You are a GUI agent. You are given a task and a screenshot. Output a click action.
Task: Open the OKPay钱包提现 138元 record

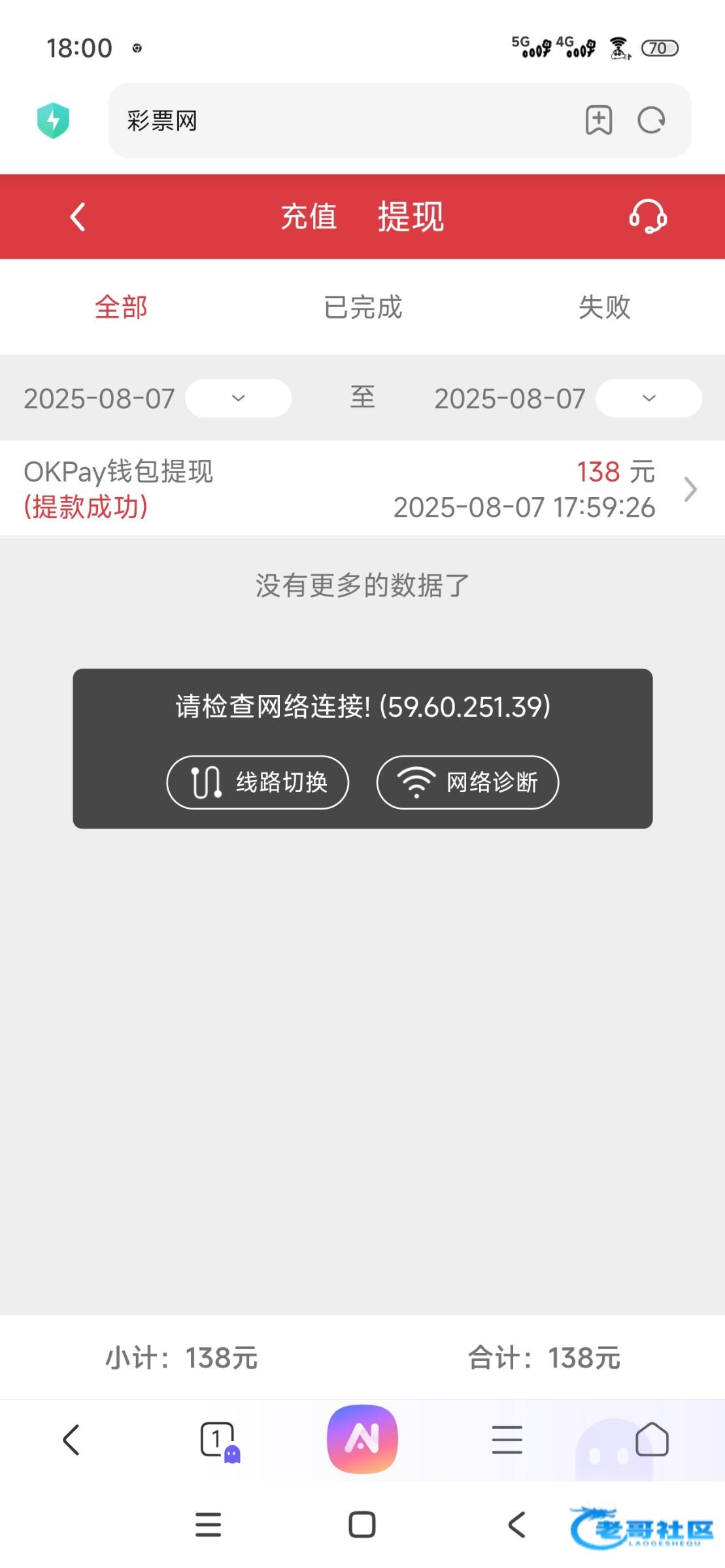362,489
